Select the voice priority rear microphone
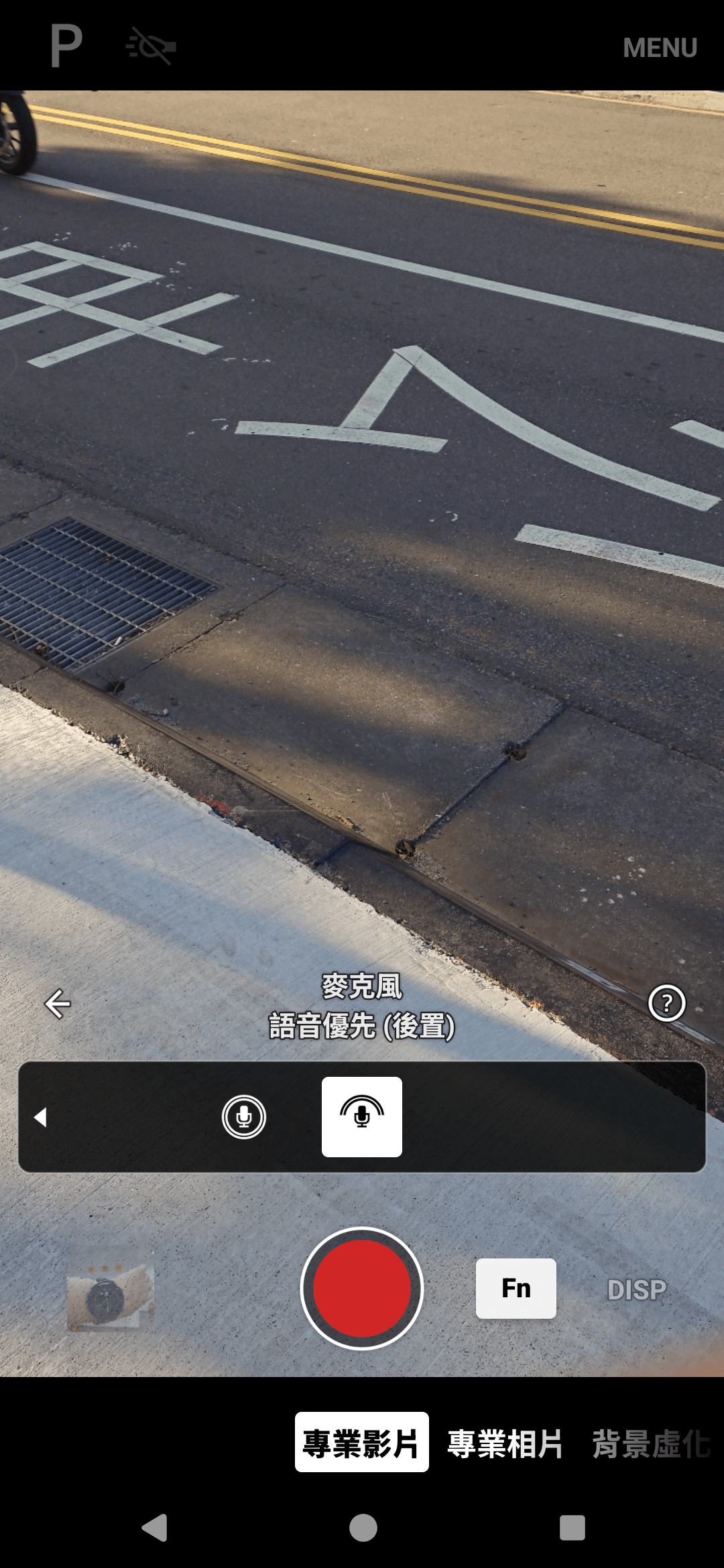Screen dimensions: 724x1568 [362, 1117]
